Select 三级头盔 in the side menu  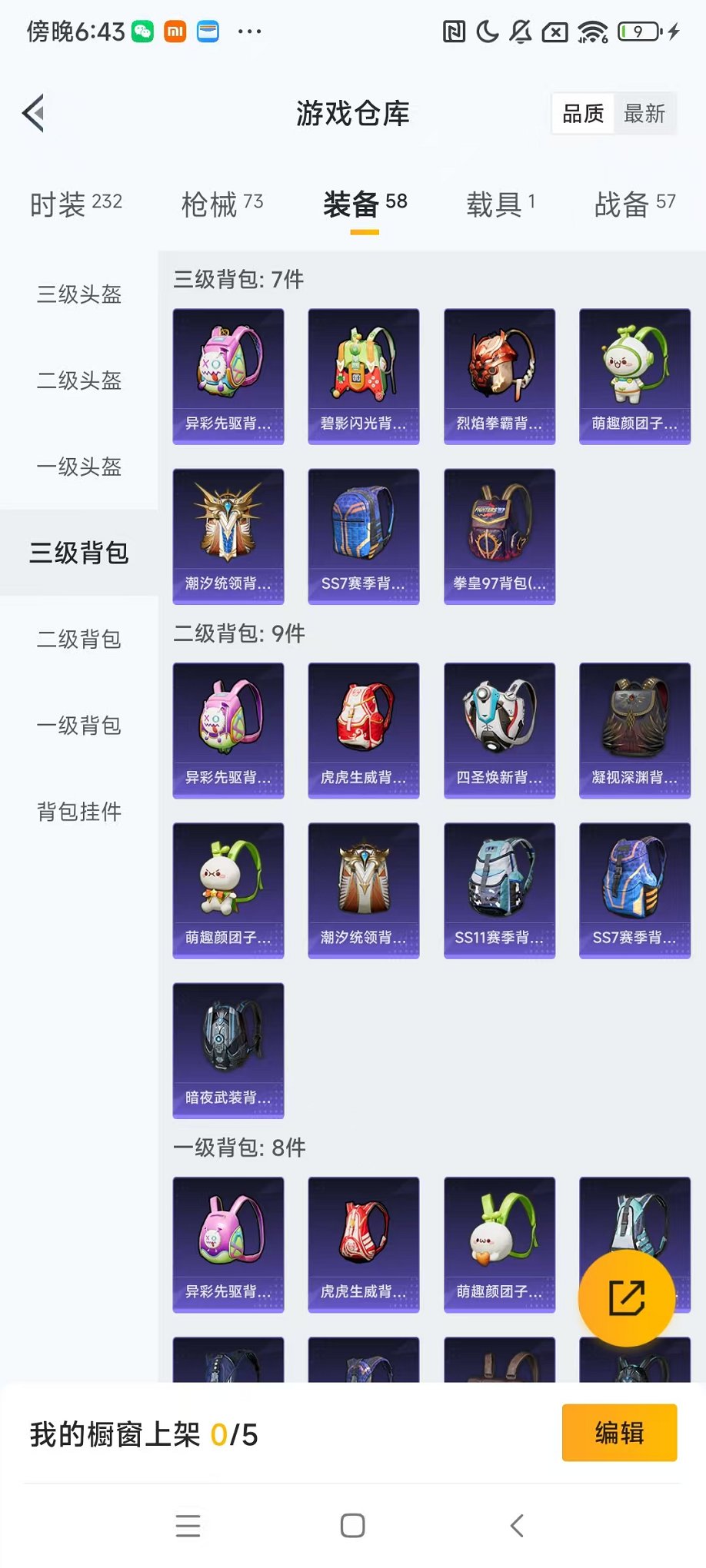[x=79, y=294]
